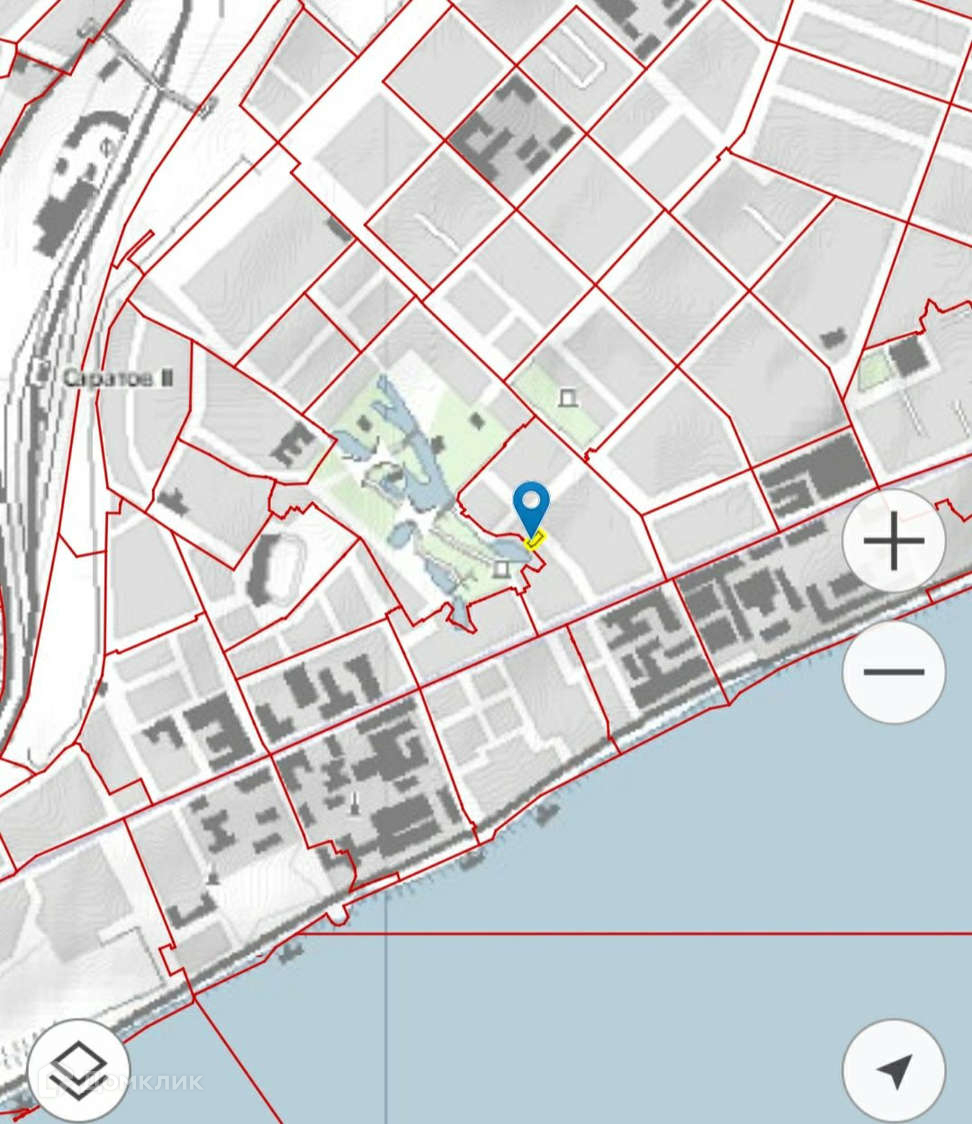The width and height of the screenshot is (972, 1124).
Task: Center map on my location
Action: tap(893, 1070)
